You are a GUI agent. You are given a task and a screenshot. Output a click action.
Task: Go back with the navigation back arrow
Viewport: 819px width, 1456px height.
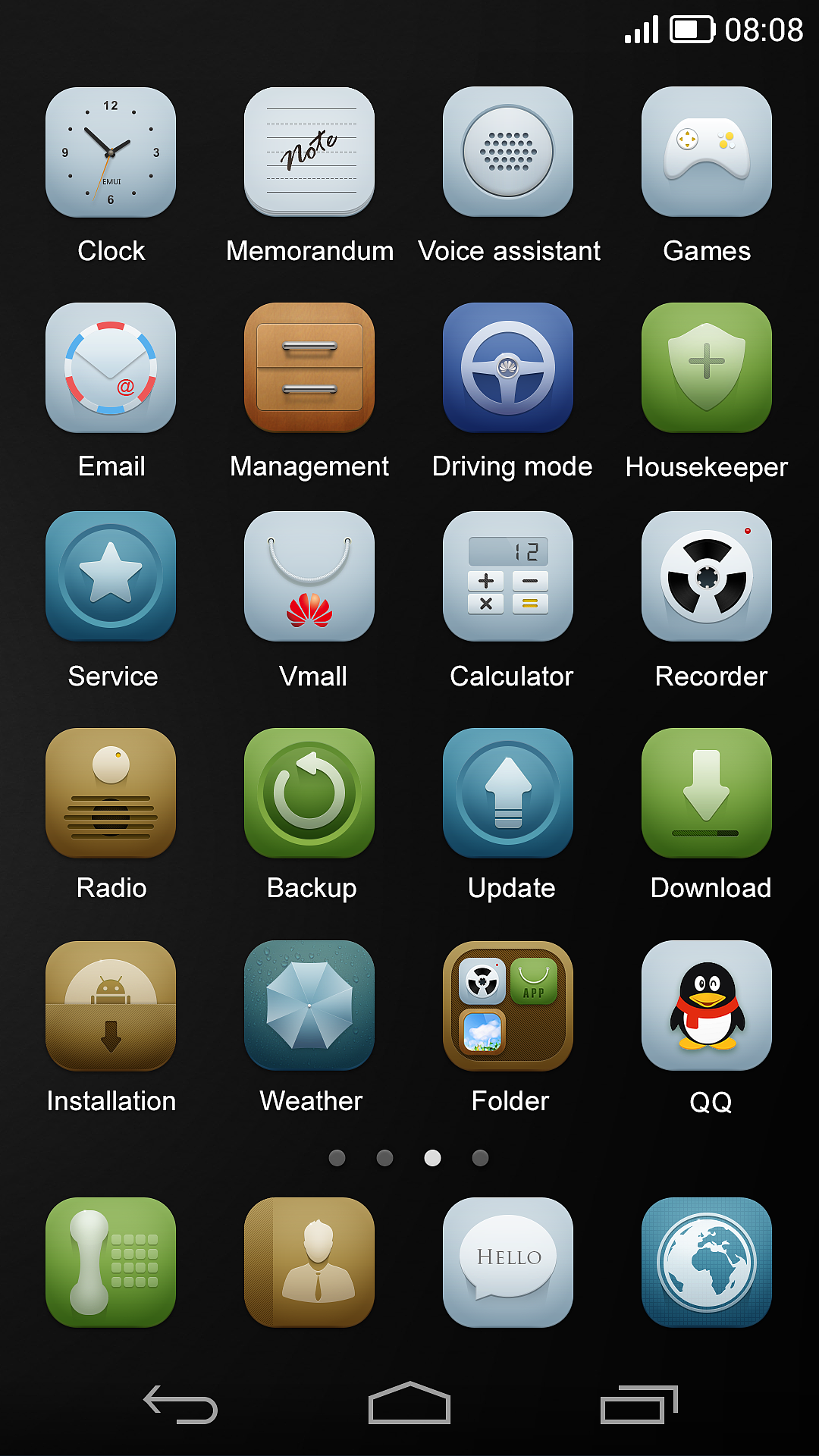click(180, 1404)
